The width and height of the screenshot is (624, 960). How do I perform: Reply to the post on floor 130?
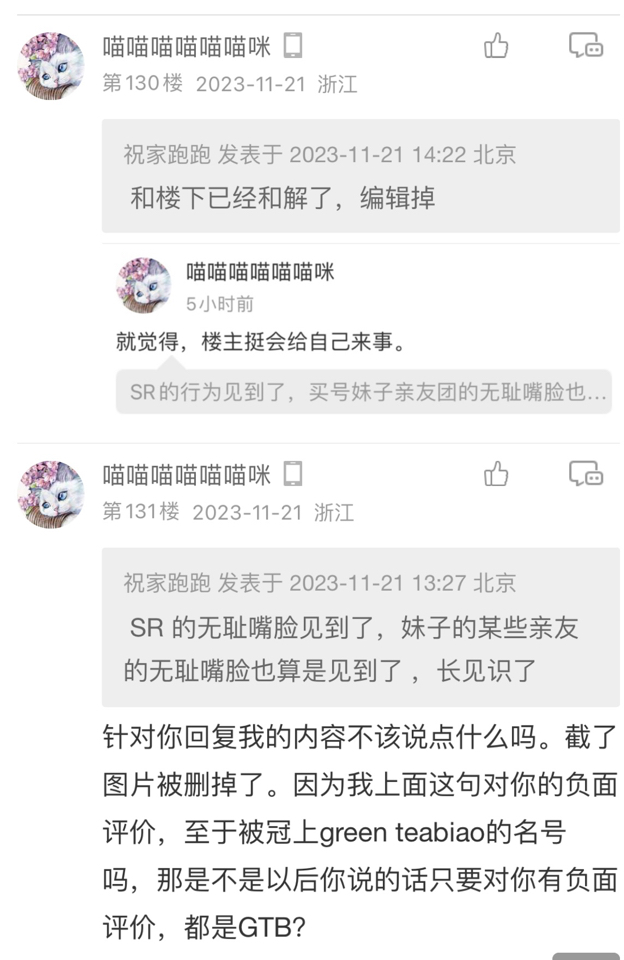[585, 46]
